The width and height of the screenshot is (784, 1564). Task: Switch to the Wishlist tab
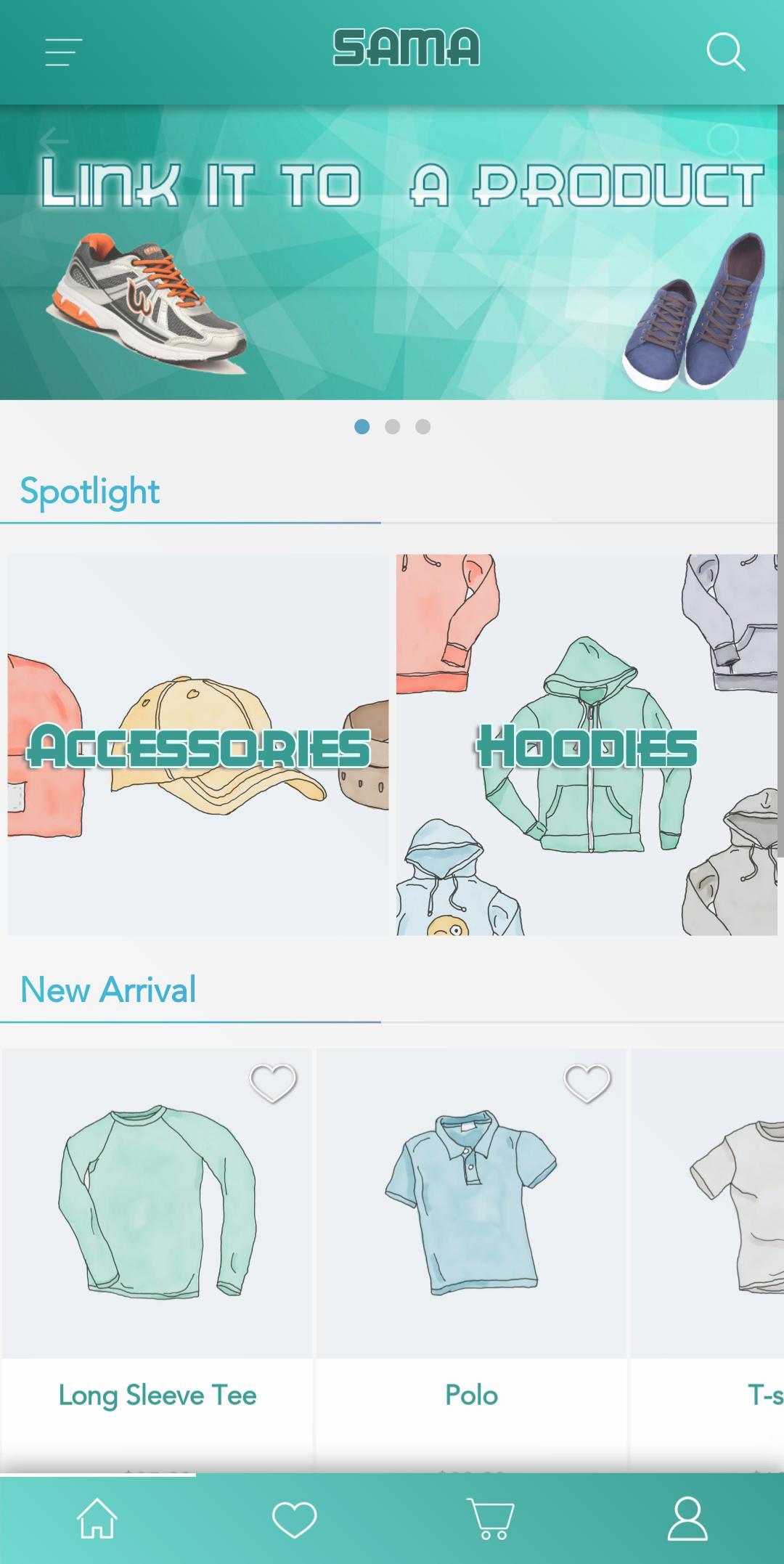coord(294,1519)
